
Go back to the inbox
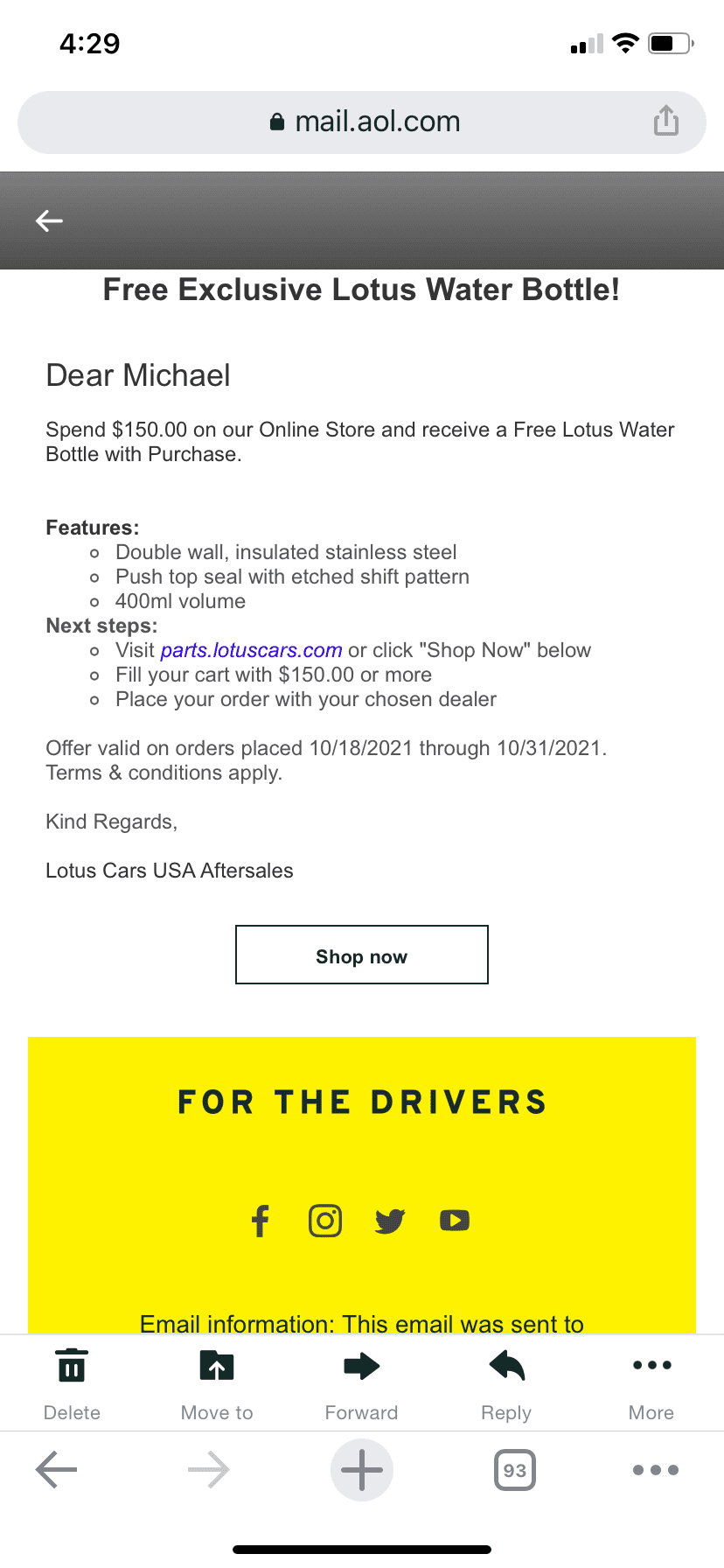click(49, 221)
